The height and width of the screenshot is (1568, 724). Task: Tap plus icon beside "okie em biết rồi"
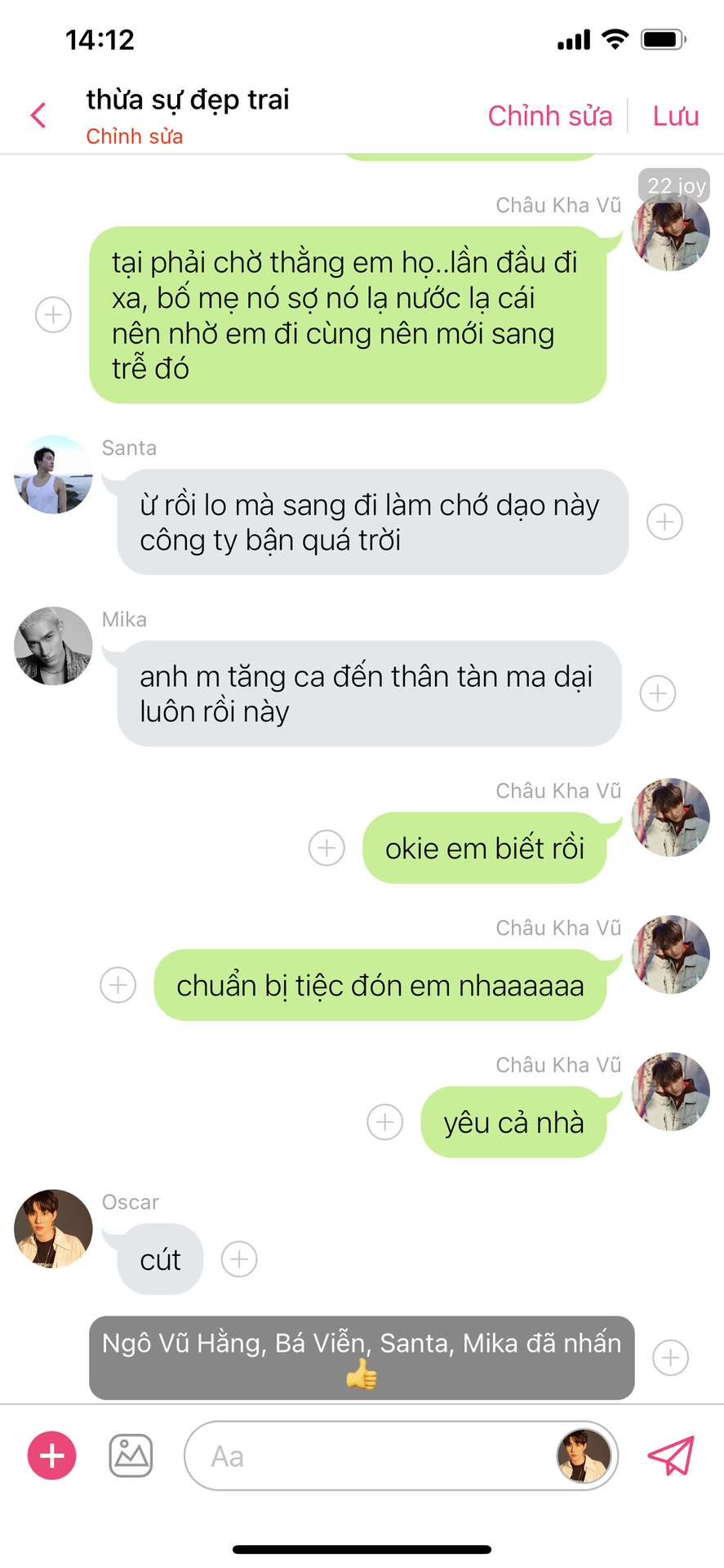click(x=326, y=848)
